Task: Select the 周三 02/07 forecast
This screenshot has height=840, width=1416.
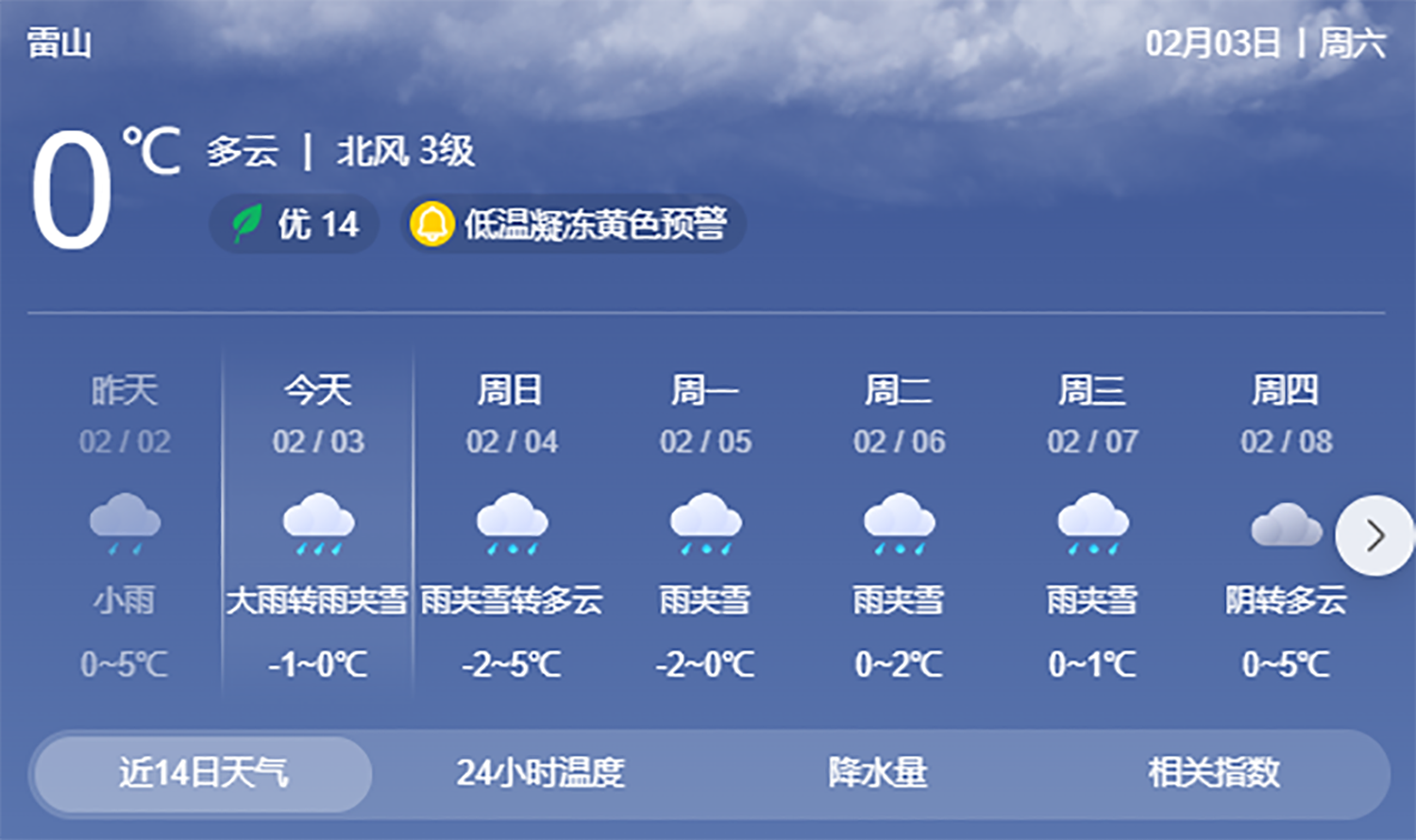Action: click(x=1092, y=524)
